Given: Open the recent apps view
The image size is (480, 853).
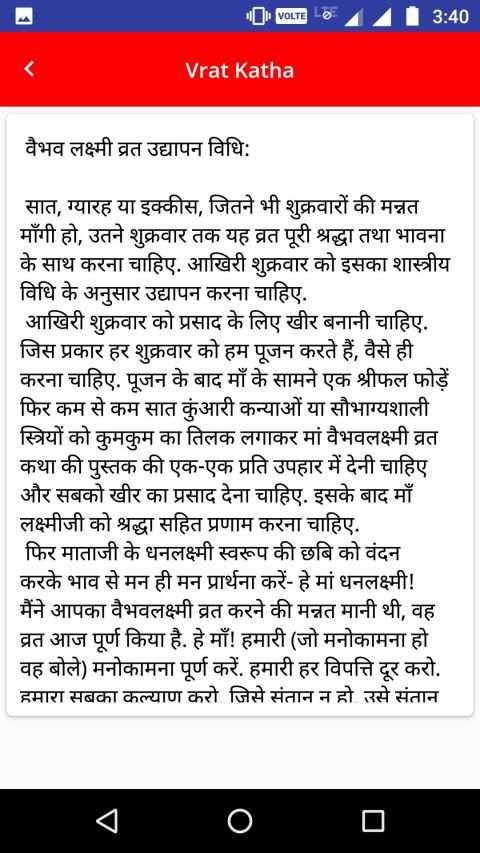Looking at the screenshot, I should [373, 820].
